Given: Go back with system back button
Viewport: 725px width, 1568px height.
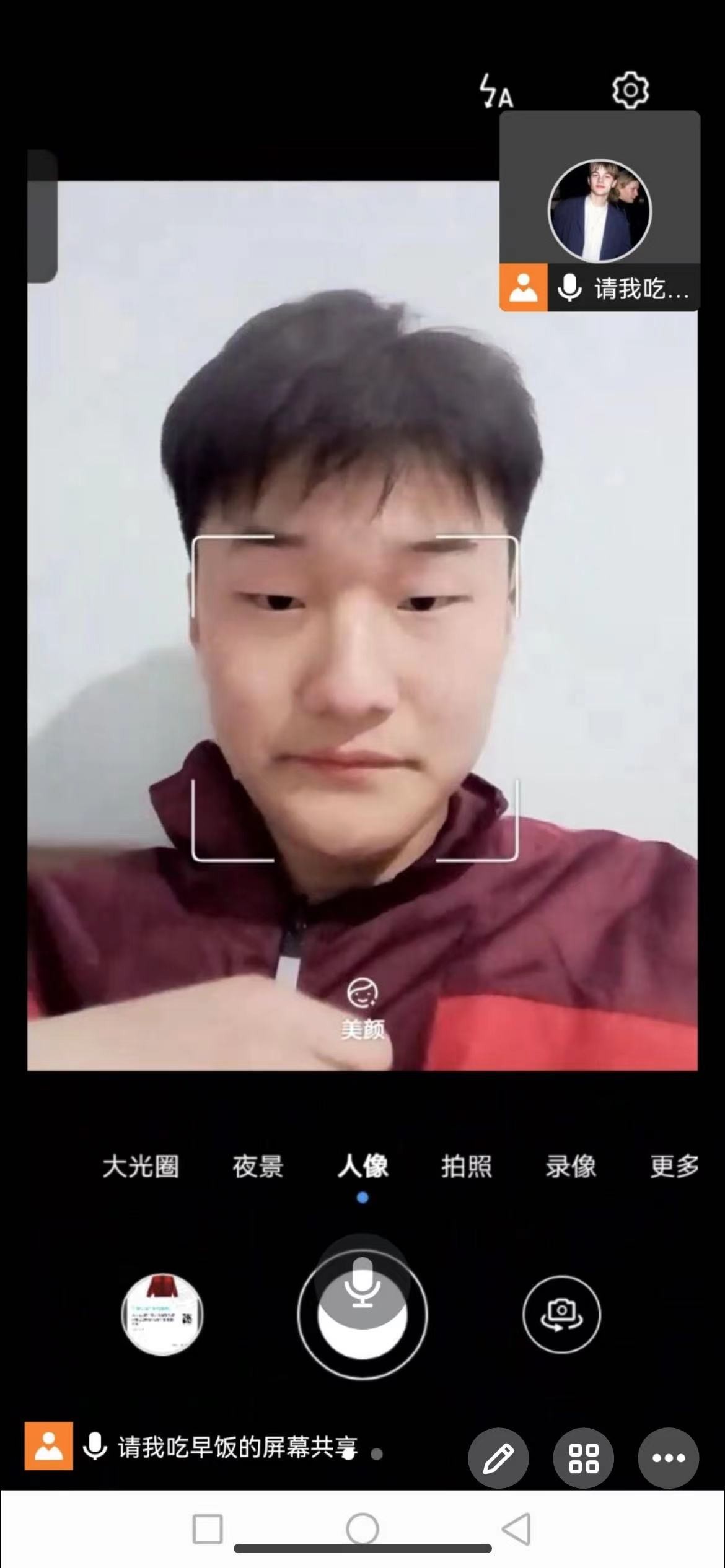Looking at the screenshot, I should pyautogui.click(x=516, y=1528).
